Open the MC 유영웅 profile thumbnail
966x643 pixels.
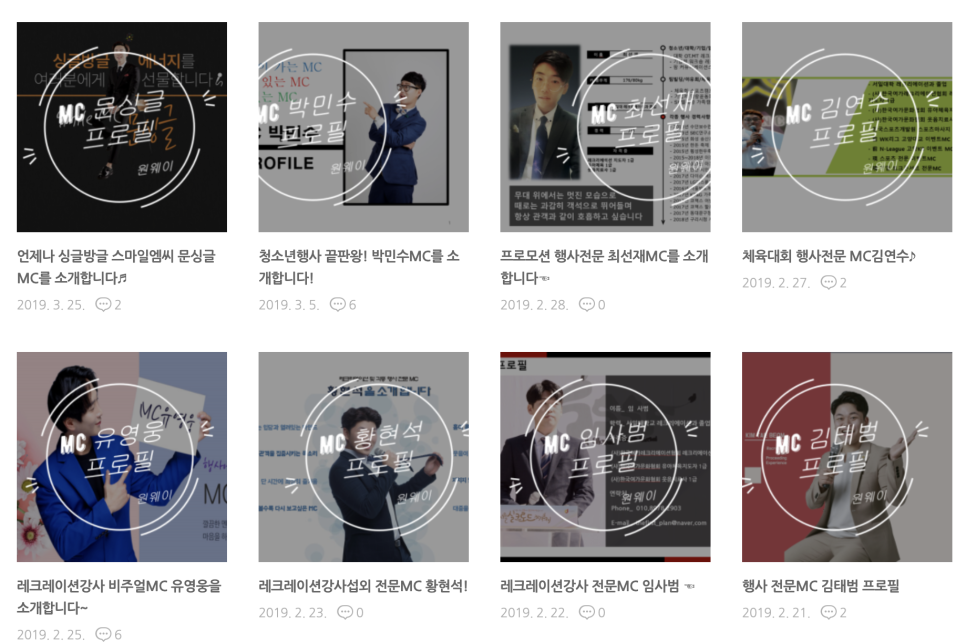coord(121,457)
